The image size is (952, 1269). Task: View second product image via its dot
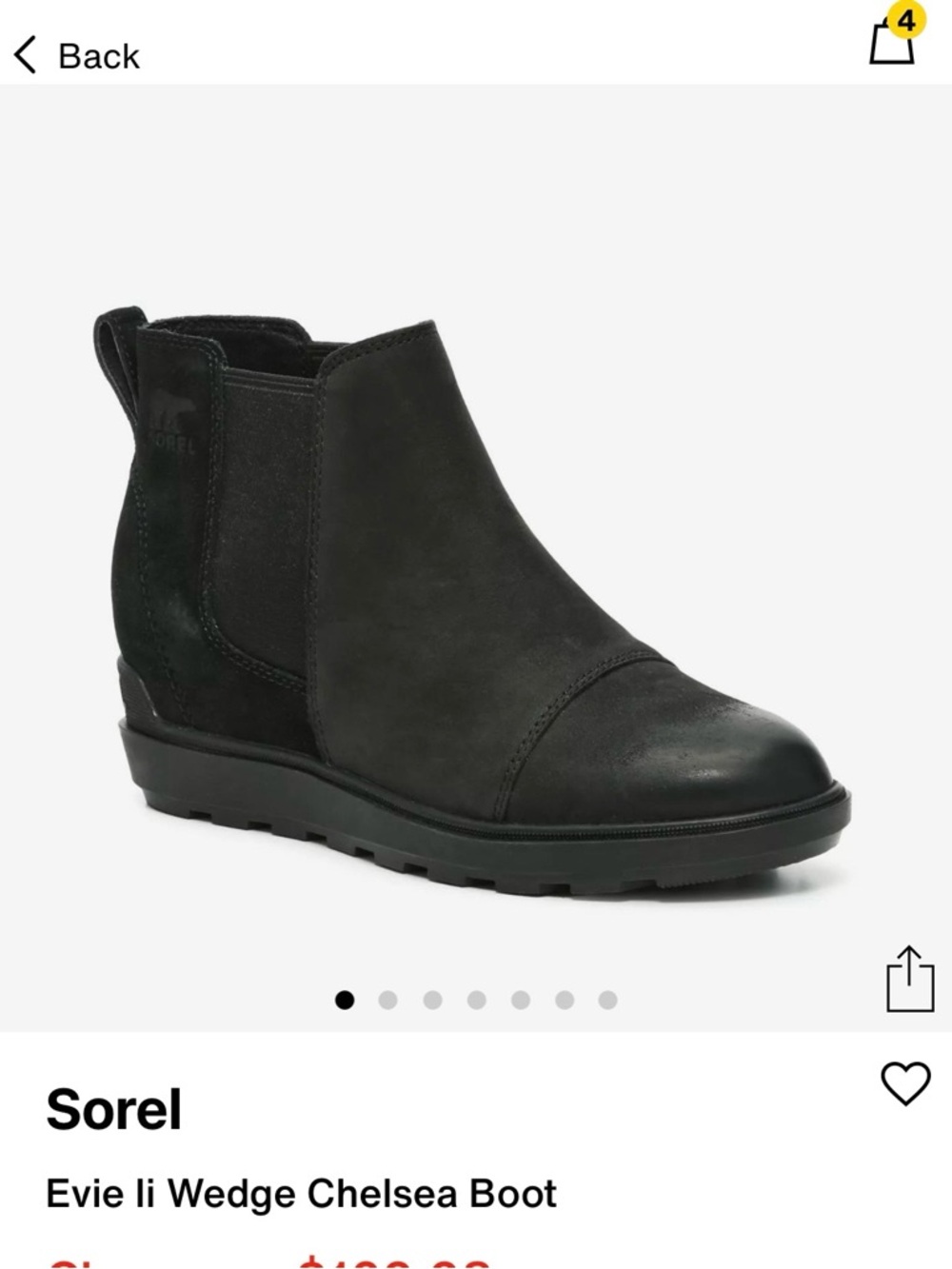(388, 999)
